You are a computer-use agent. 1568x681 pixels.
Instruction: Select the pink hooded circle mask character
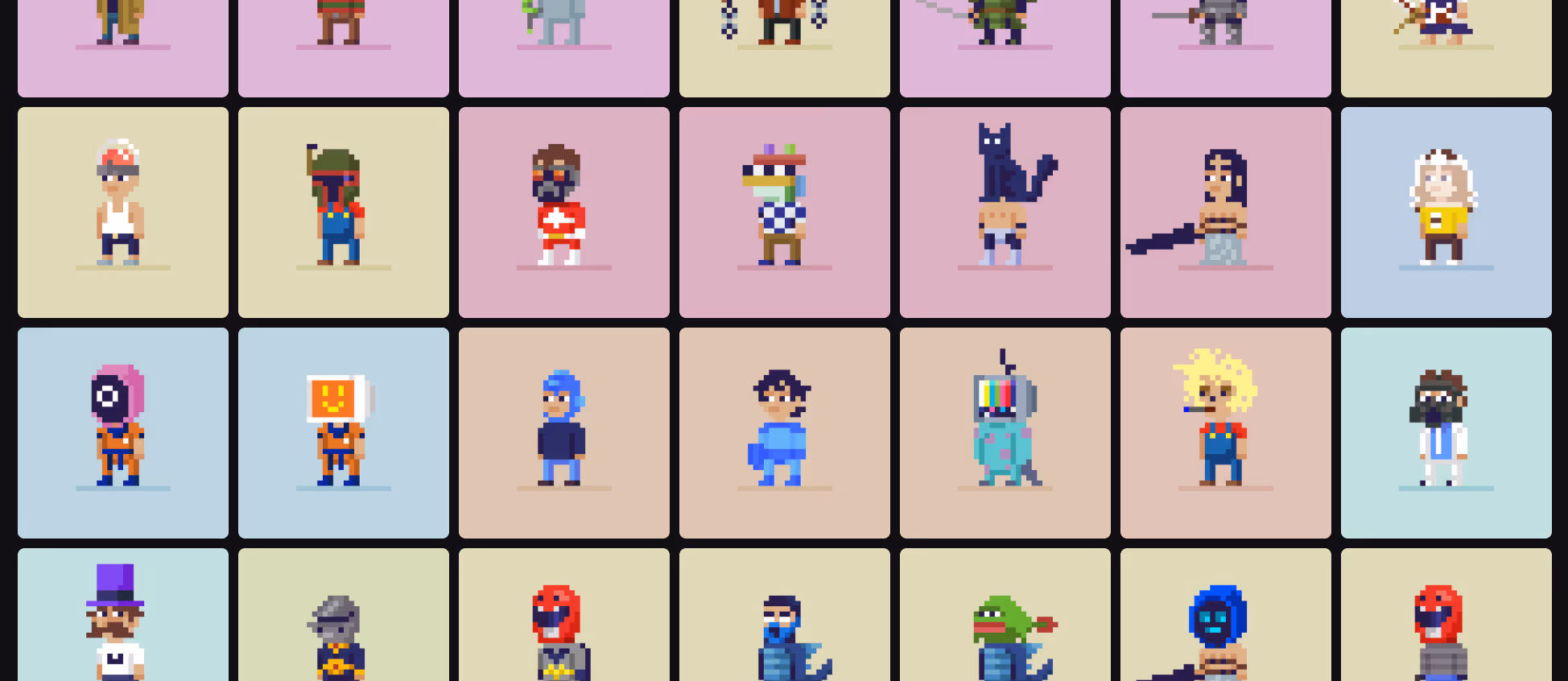[x=122, y=432]
